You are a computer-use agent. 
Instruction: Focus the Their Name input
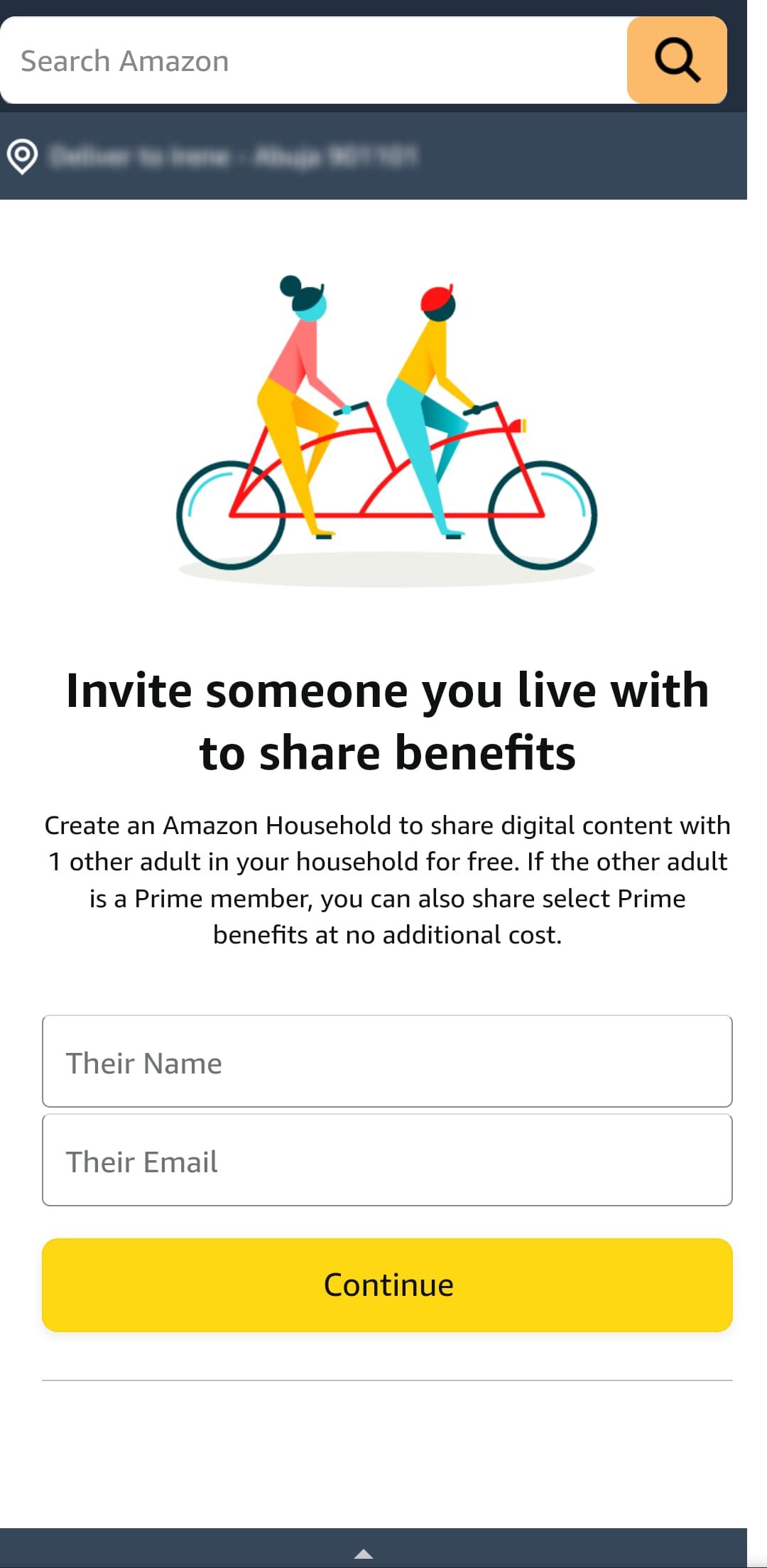click(387, 1062)
